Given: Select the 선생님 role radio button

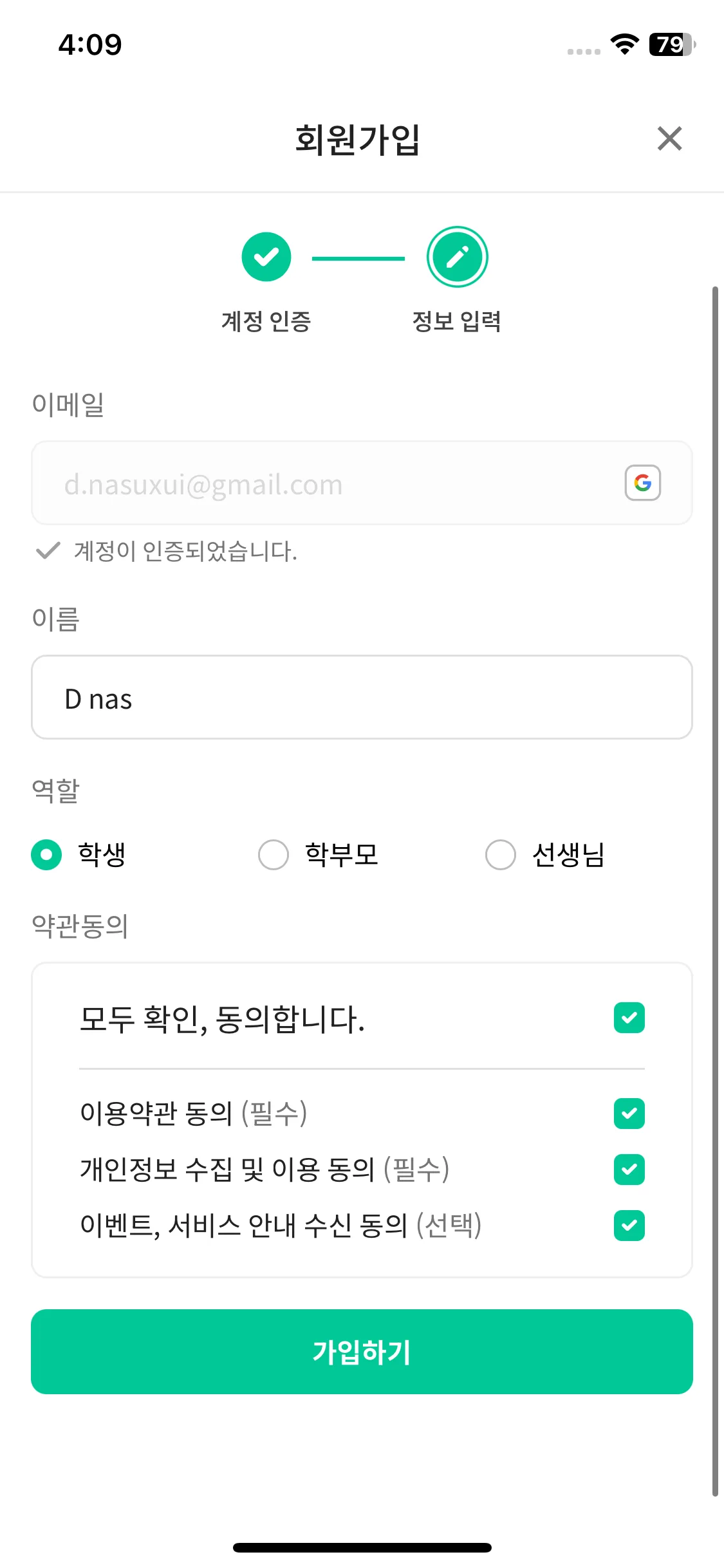Looking at the screenshot, I should click(x=500, y=855).
